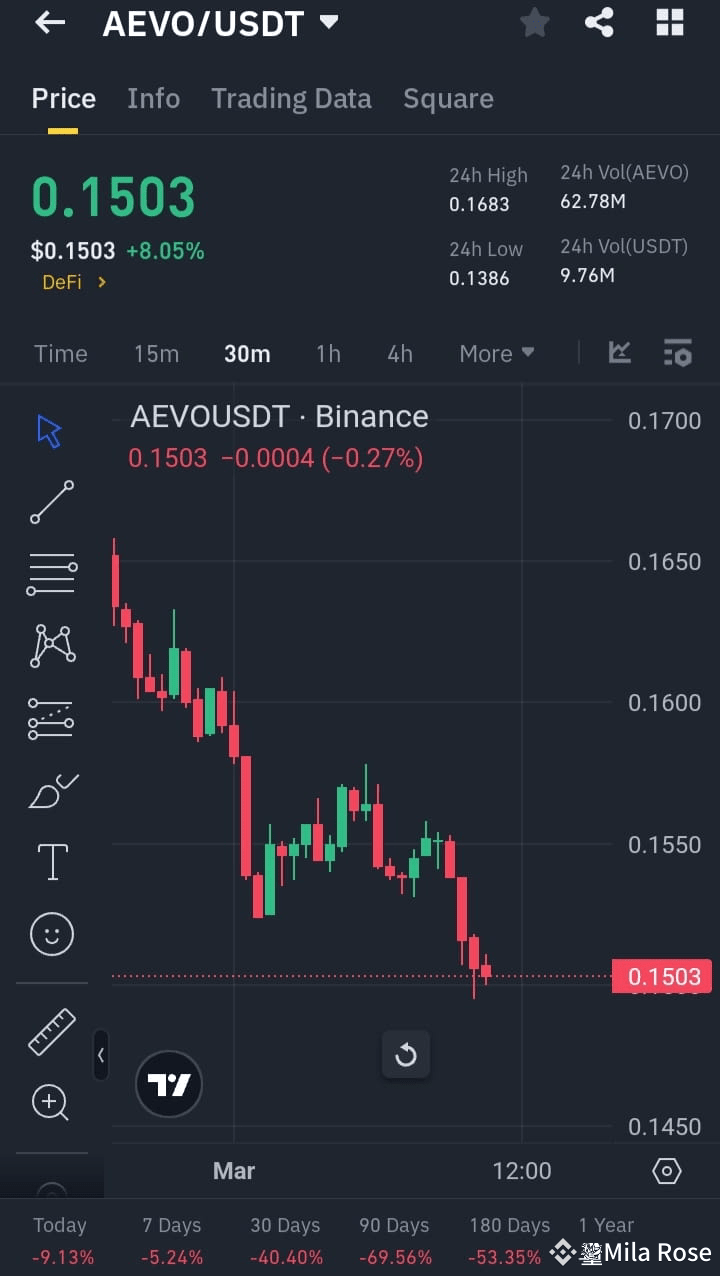Pick the brush drawing tool
The image size is (720, 1276).
click(51, 790)
